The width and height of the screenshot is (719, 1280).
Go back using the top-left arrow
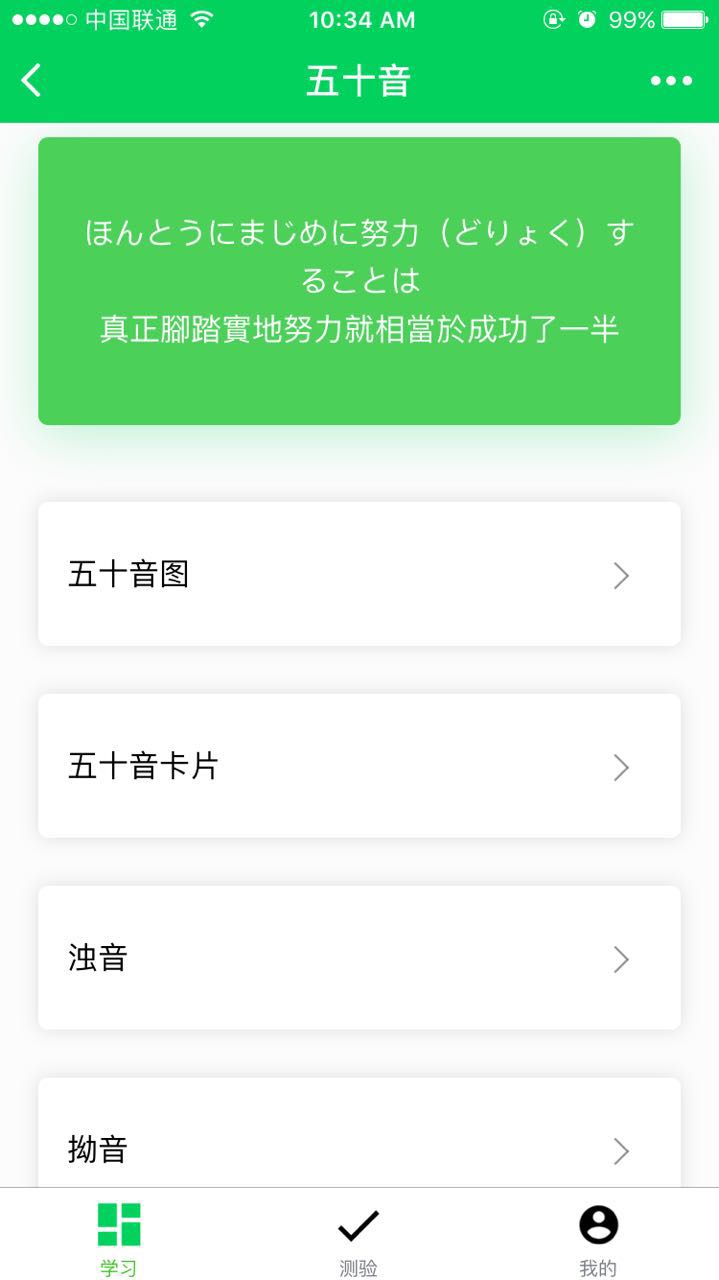(x=32, y=81)
